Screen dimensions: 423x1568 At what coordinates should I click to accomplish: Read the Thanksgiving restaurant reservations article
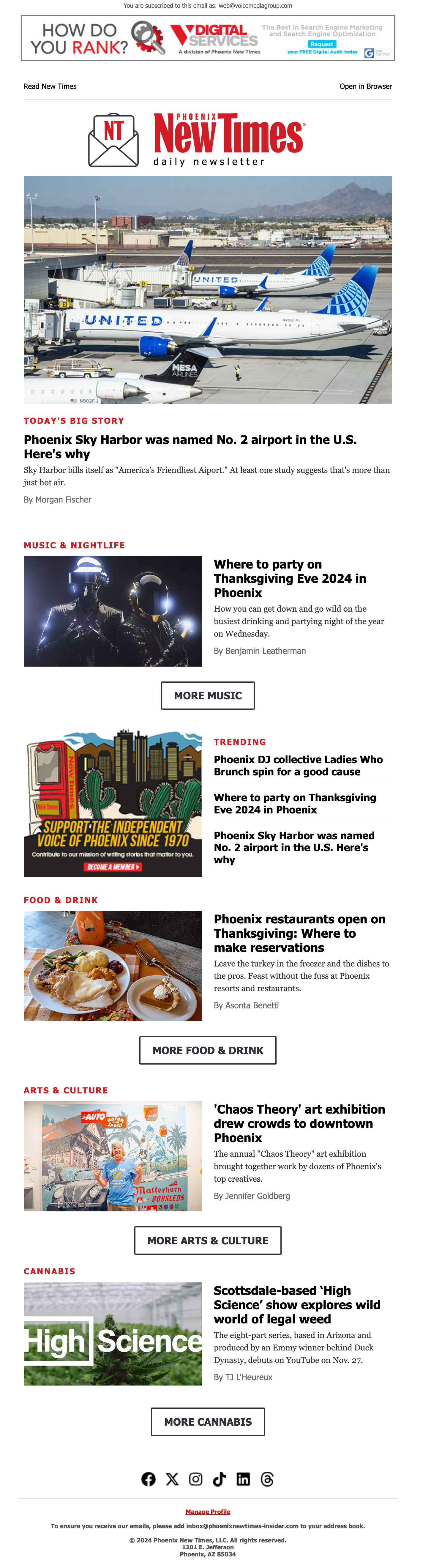point(299,933)
